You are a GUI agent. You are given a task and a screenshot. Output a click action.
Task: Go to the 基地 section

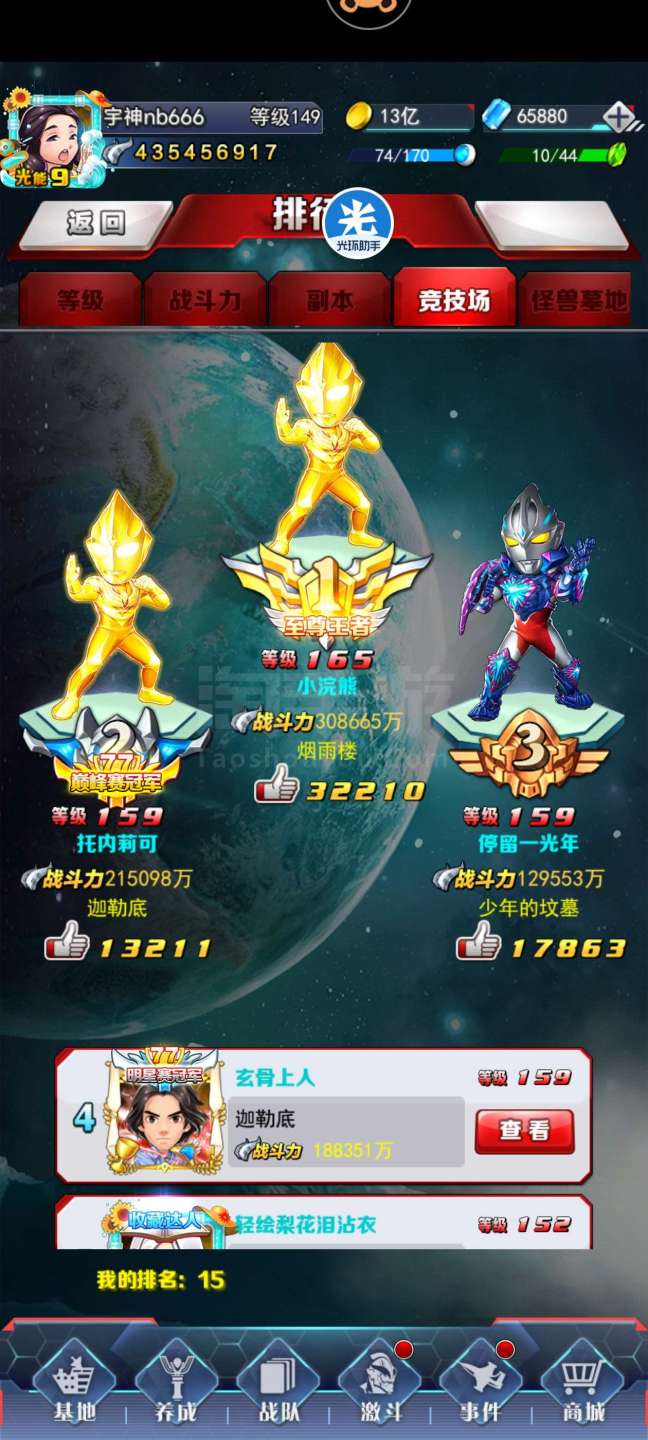click(x=74, y=1386)
